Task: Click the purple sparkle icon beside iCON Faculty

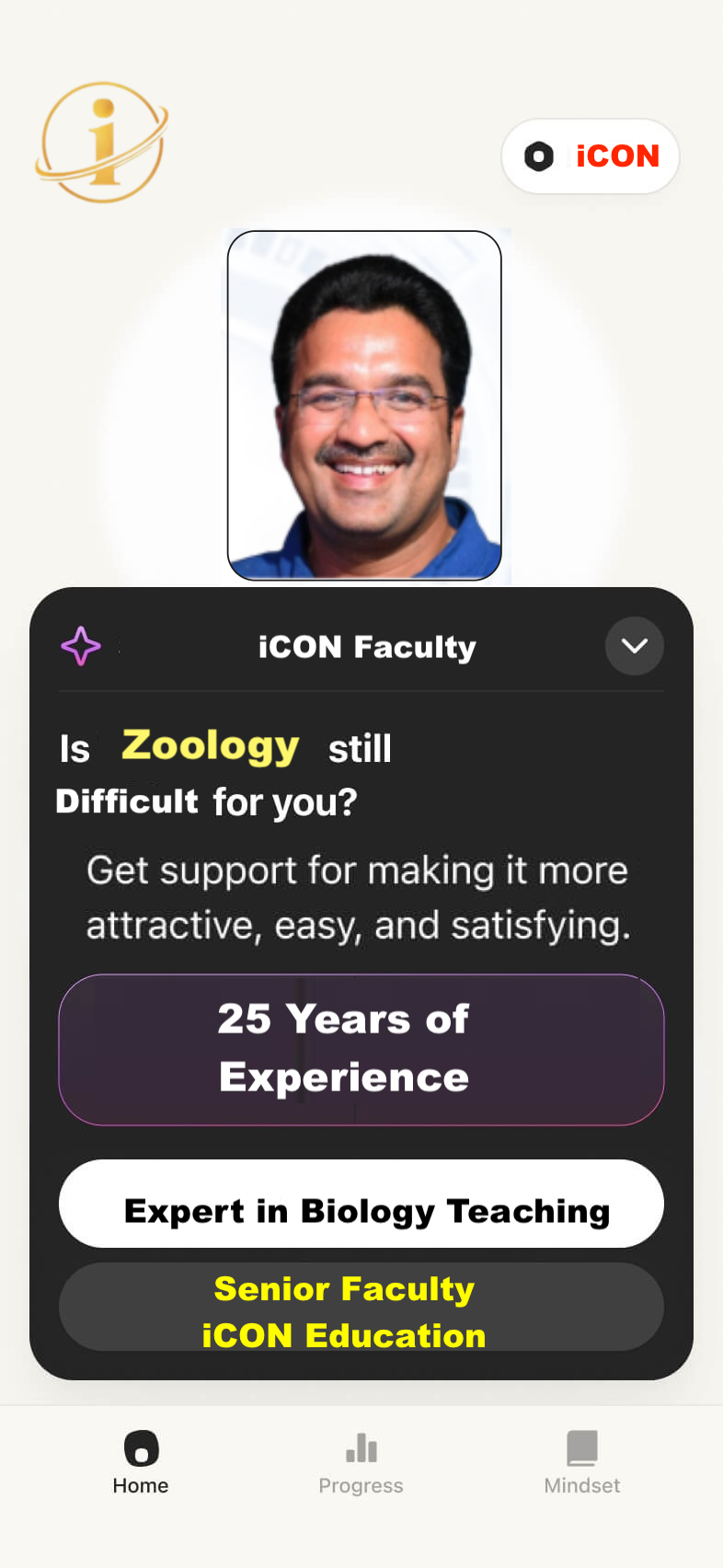Action: (80, 646)
